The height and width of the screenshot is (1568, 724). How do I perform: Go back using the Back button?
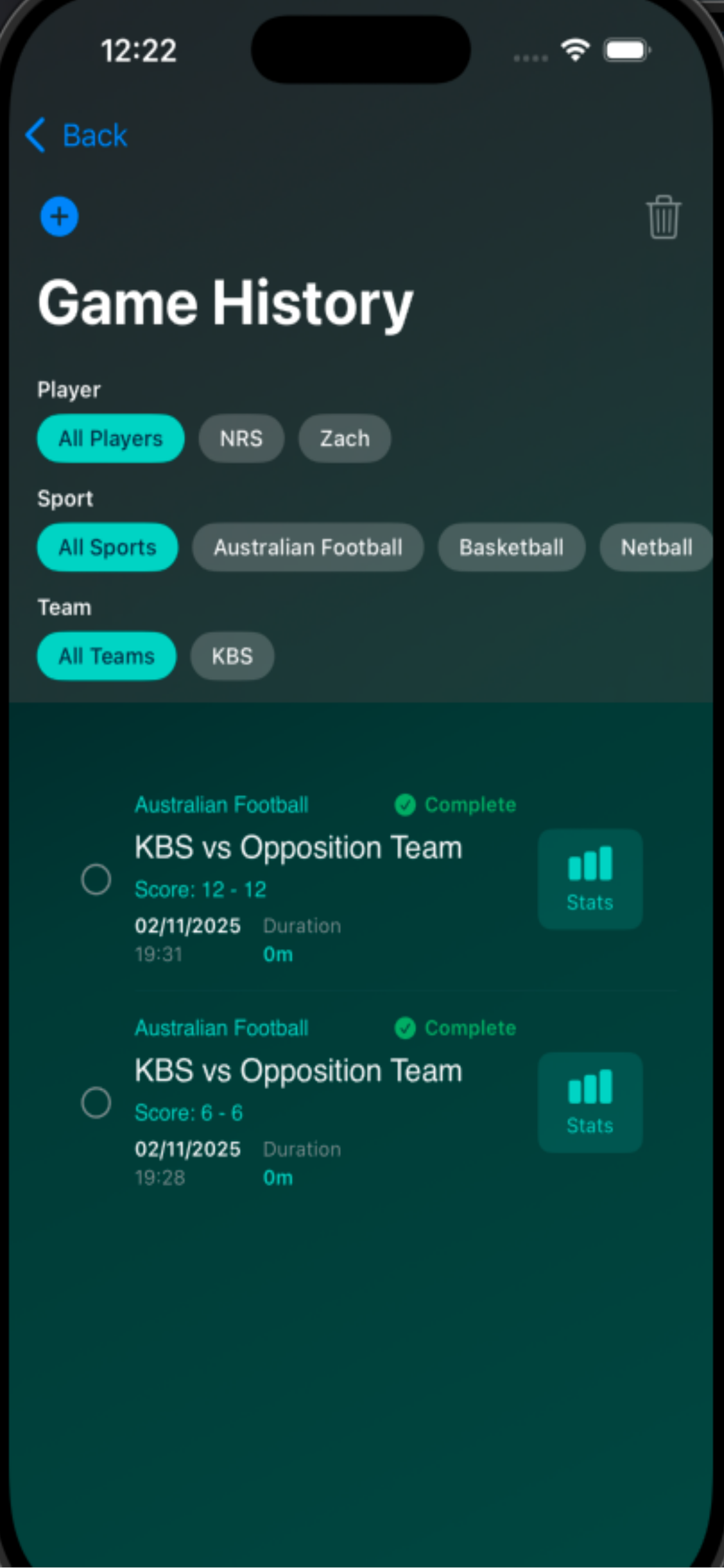77,135
